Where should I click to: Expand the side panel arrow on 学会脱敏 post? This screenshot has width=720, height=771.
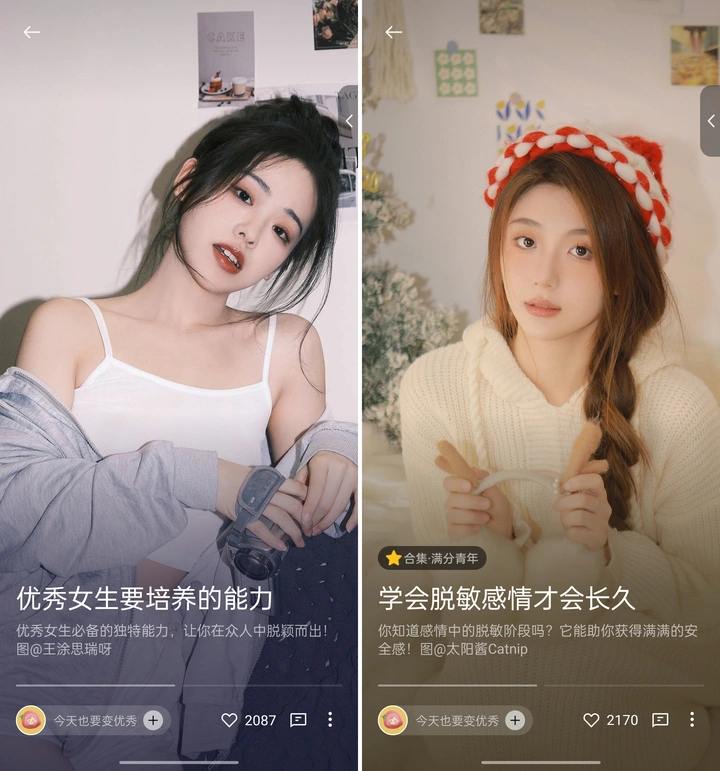click(x=710, y=121)
